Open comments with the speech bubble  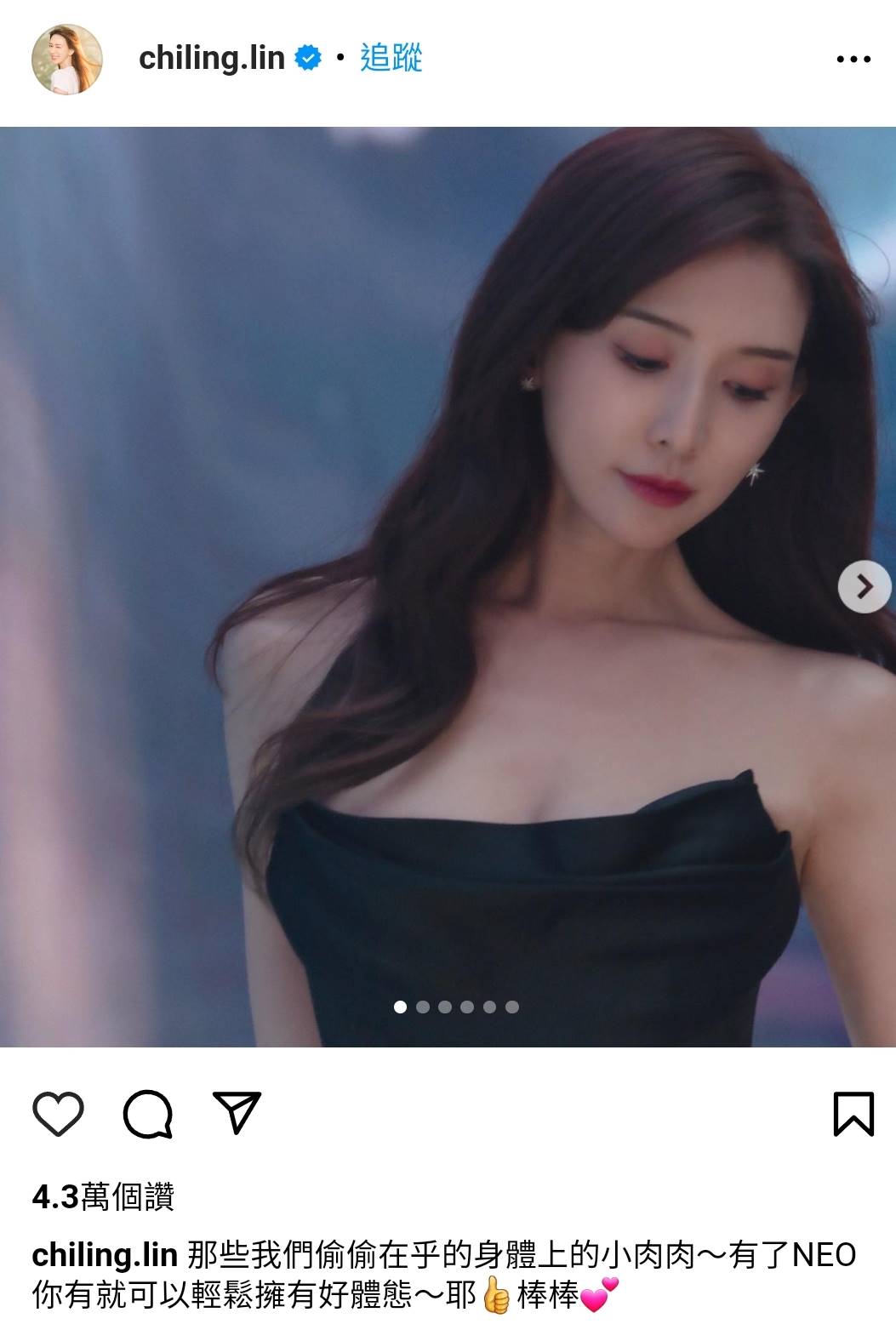point(148,1113)
